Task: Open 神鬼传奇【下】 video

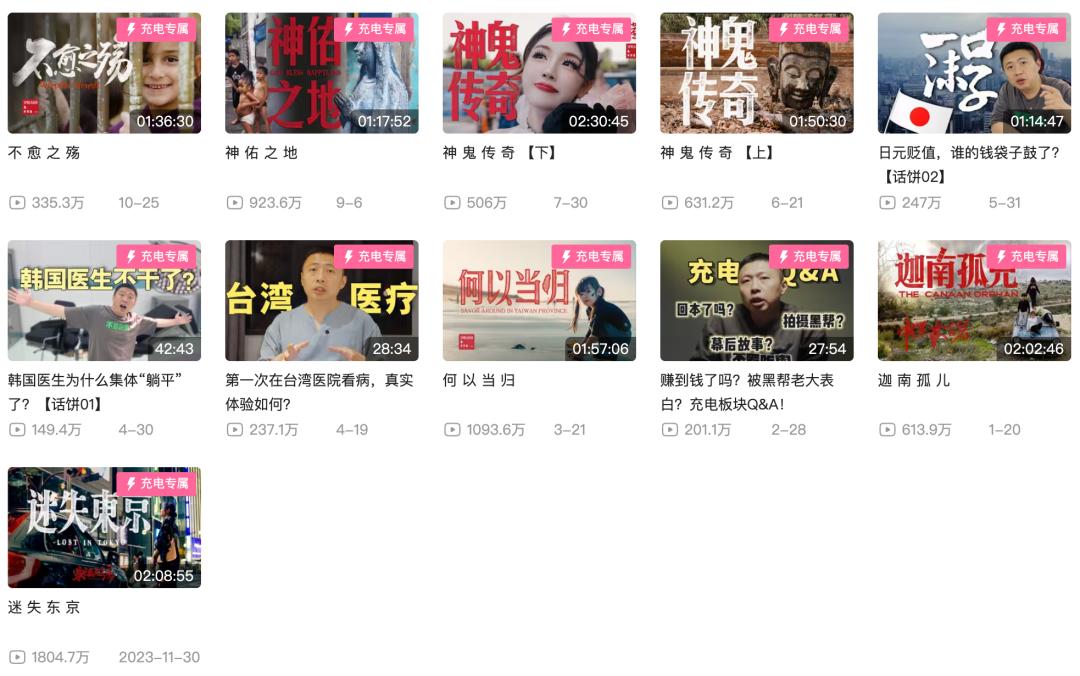Action: [539, 73]
